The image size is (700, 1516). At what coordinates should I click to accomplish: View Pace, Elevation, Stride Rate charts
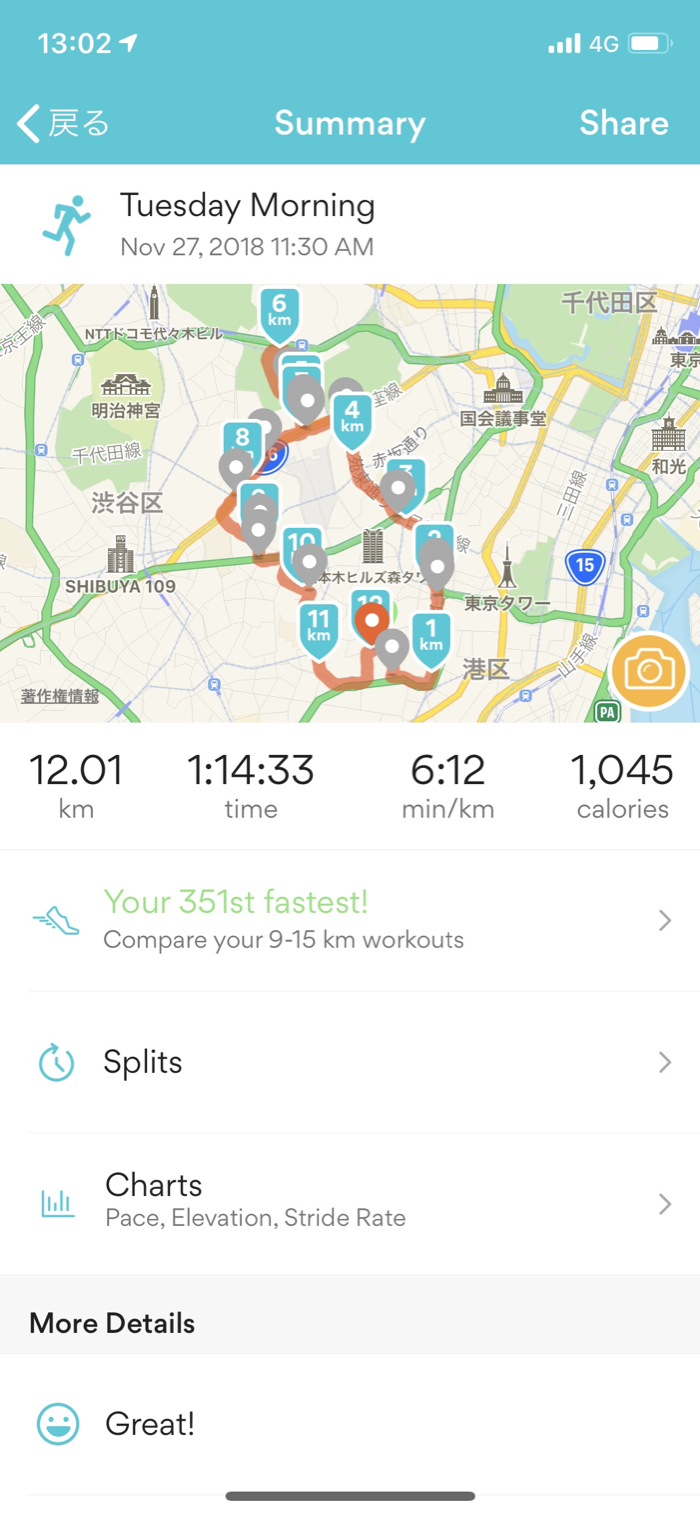pyautogui.click(x=350, y=1200)
